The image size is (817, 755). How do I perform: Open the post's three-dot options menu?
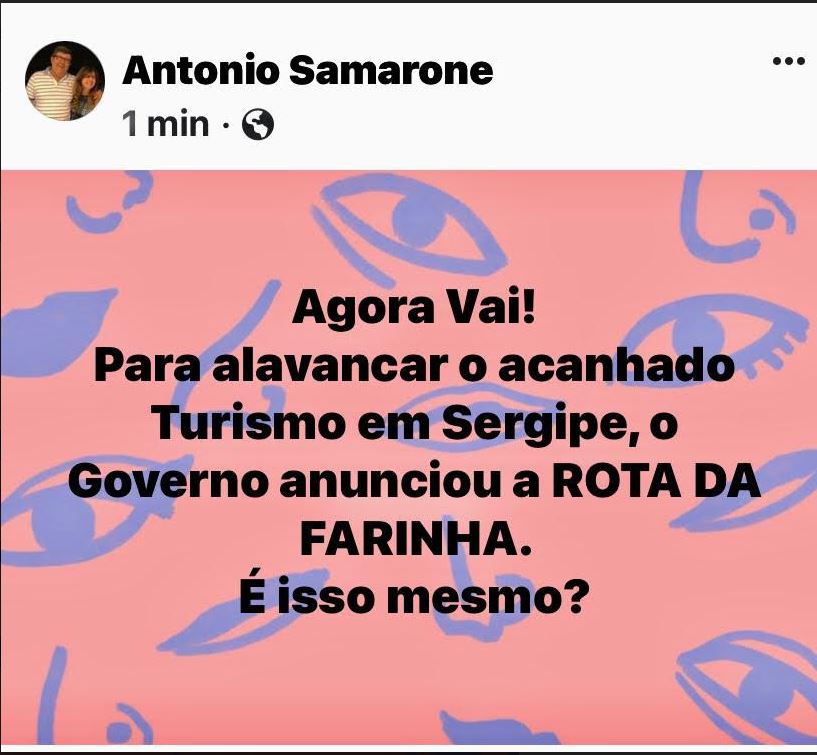pos(788,61)
